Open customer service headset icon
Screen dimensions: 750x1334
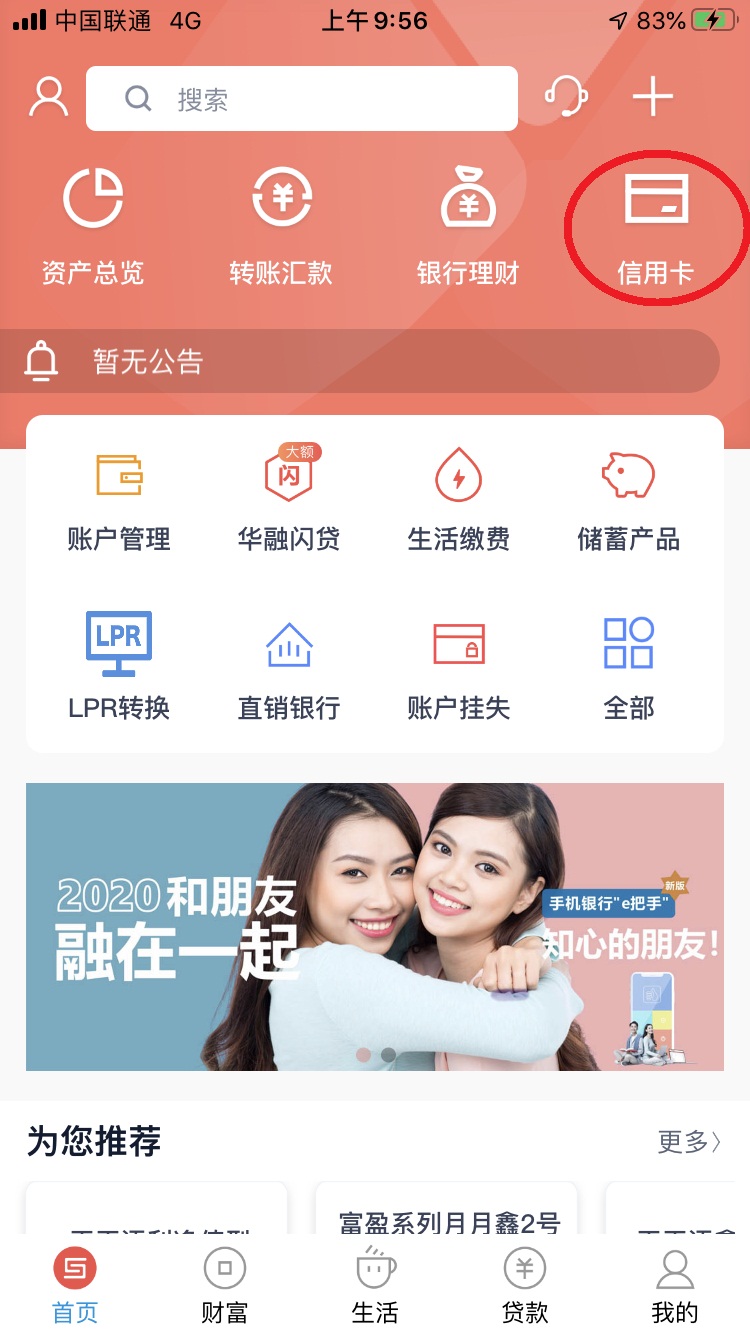point(566,97)
